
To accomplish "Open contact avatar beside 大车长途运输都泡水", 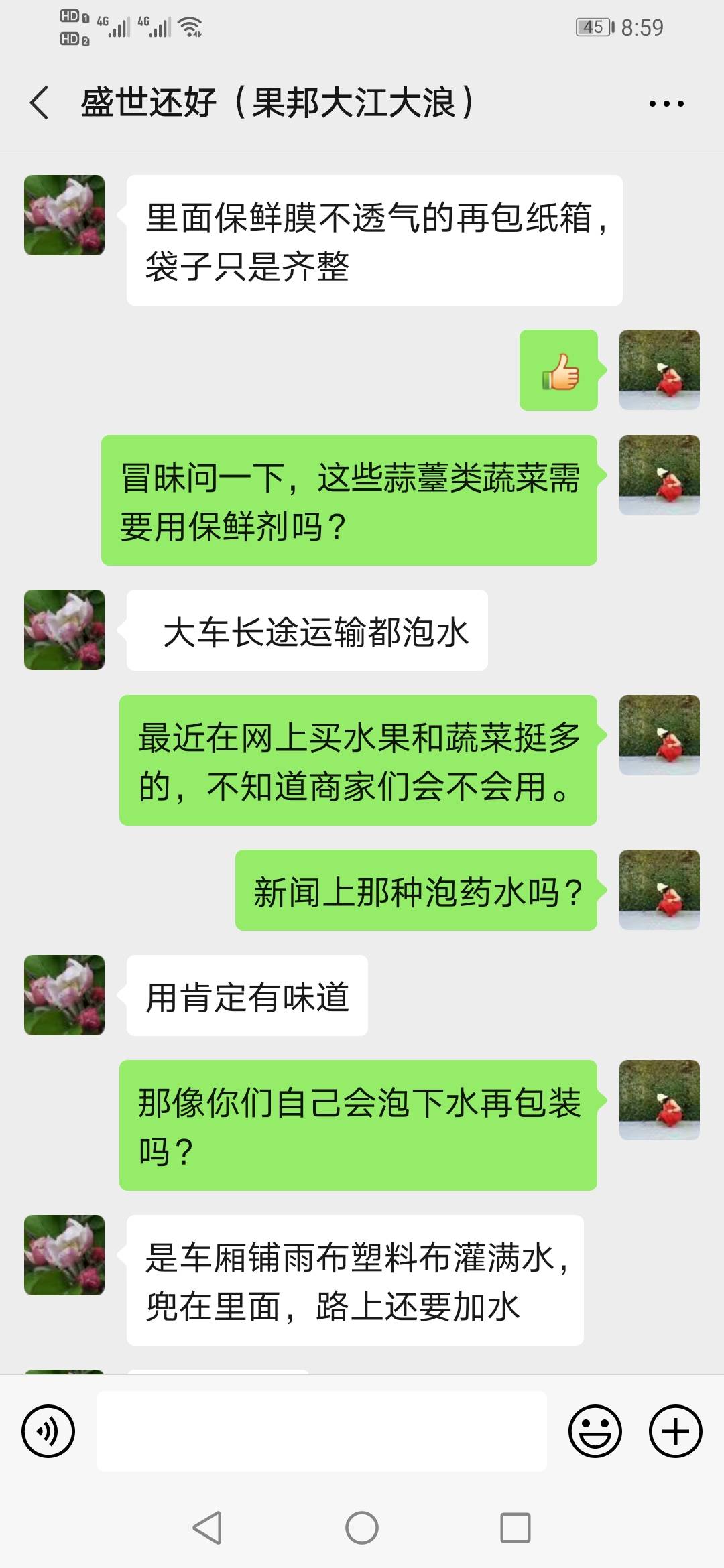I will click(x=64, y=630).
